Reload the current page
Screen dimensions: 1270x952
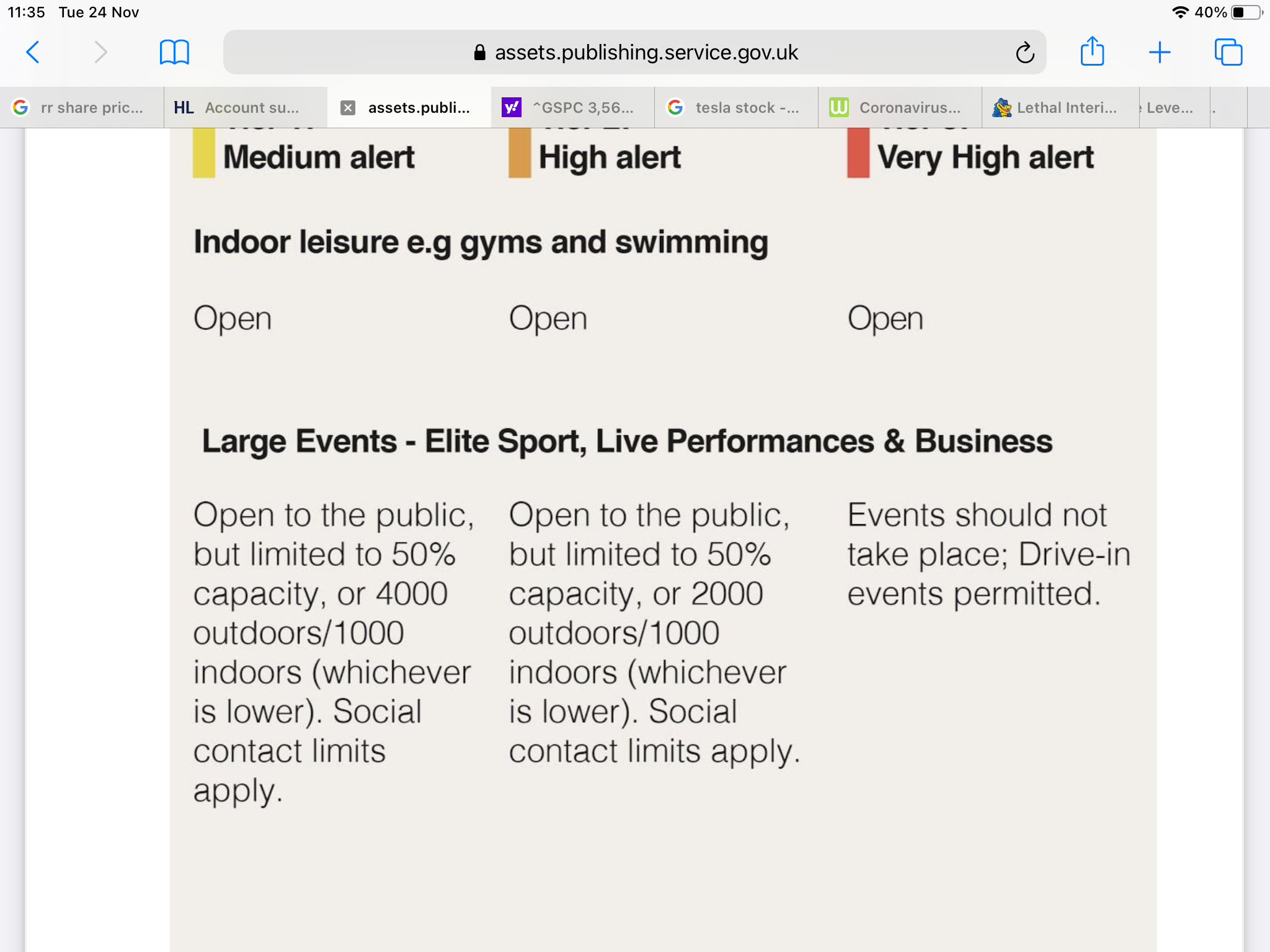(x=1024, y=53)
